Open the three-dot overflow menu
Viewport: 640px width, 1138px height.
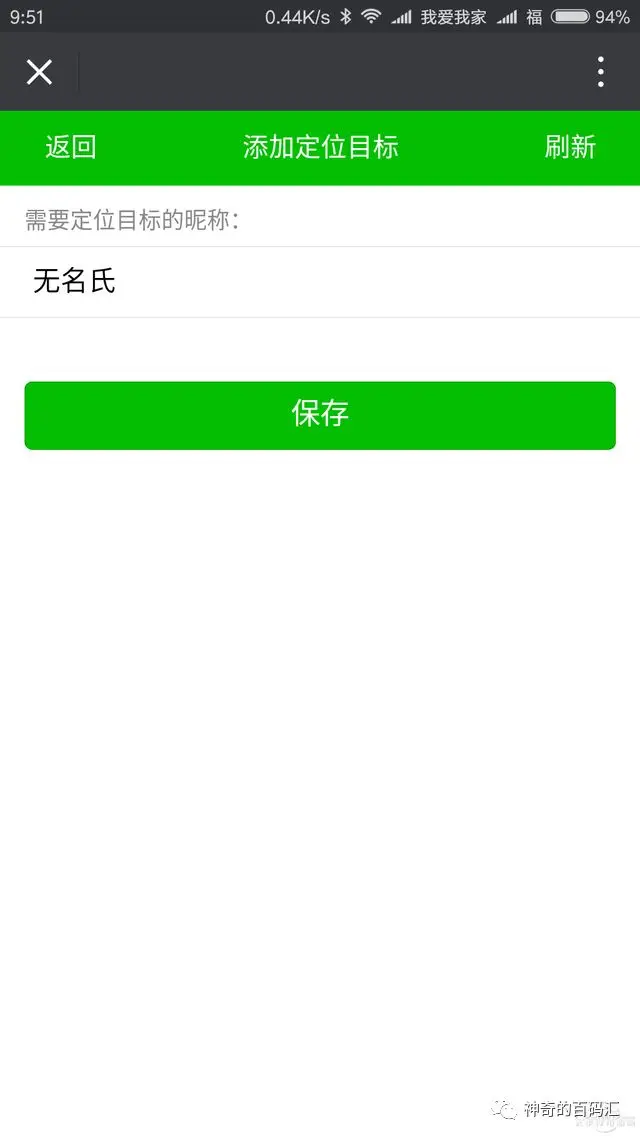click(x=600, y=72)
